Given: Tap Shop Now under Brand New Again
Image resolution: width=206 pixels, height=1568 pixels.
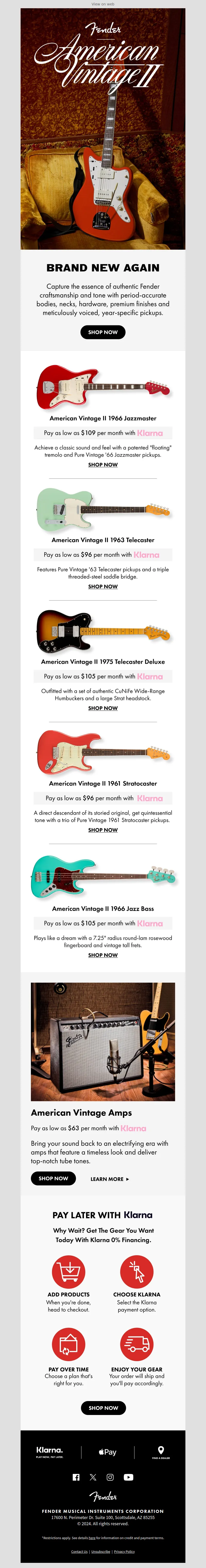Looking at the screenshot, I should (103, 332).
